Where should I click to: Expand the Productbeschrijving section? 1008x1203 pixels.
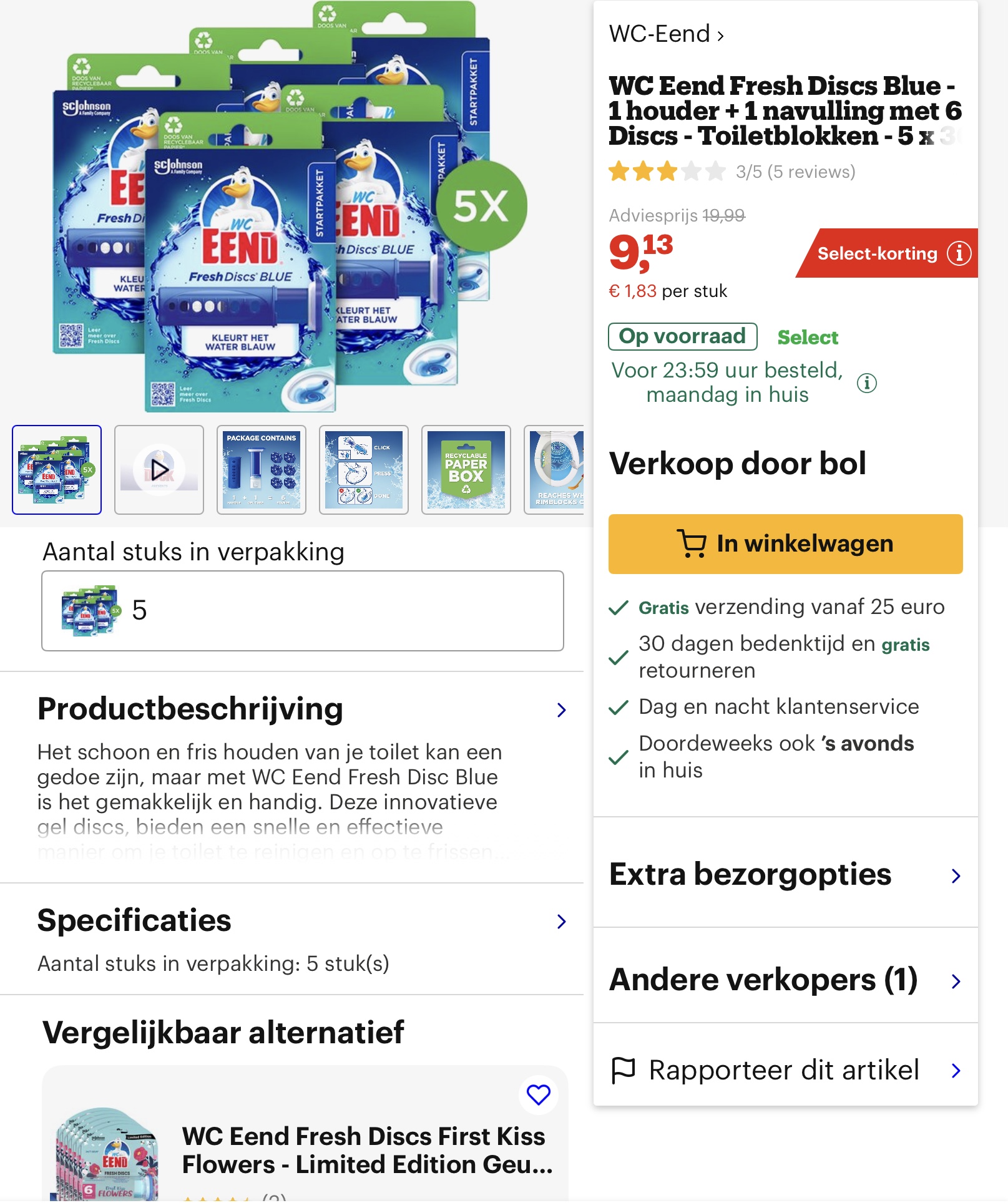560,710
